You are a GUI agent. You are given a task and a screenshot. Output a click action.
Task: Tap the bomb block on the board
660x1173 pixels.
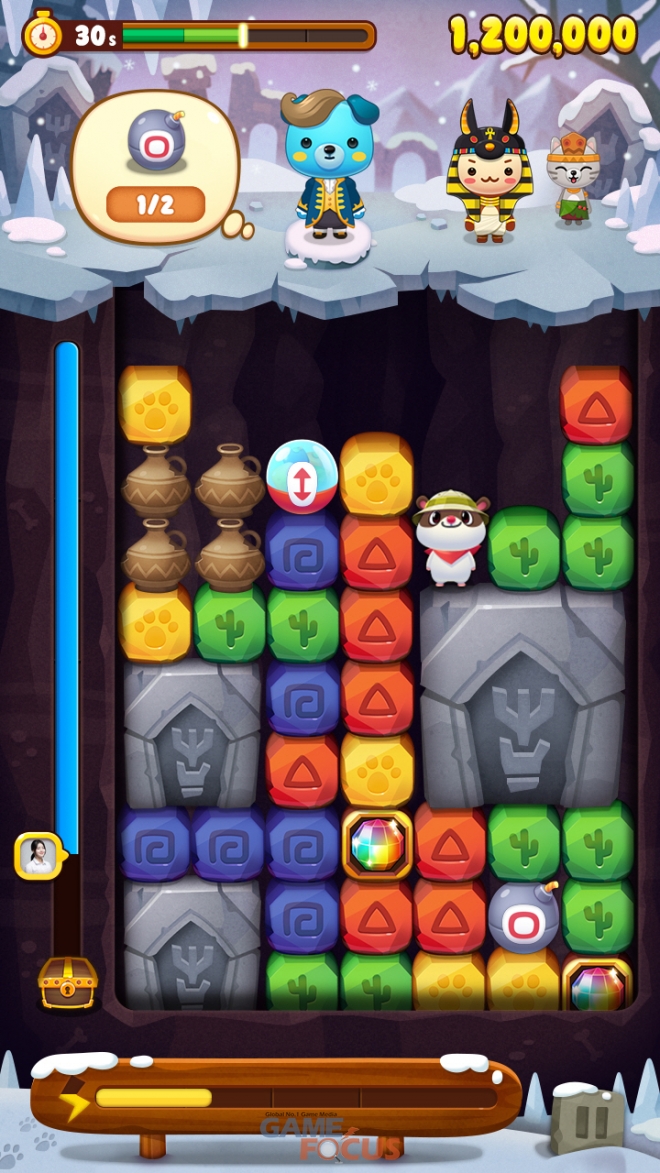(x=523, y=916)
